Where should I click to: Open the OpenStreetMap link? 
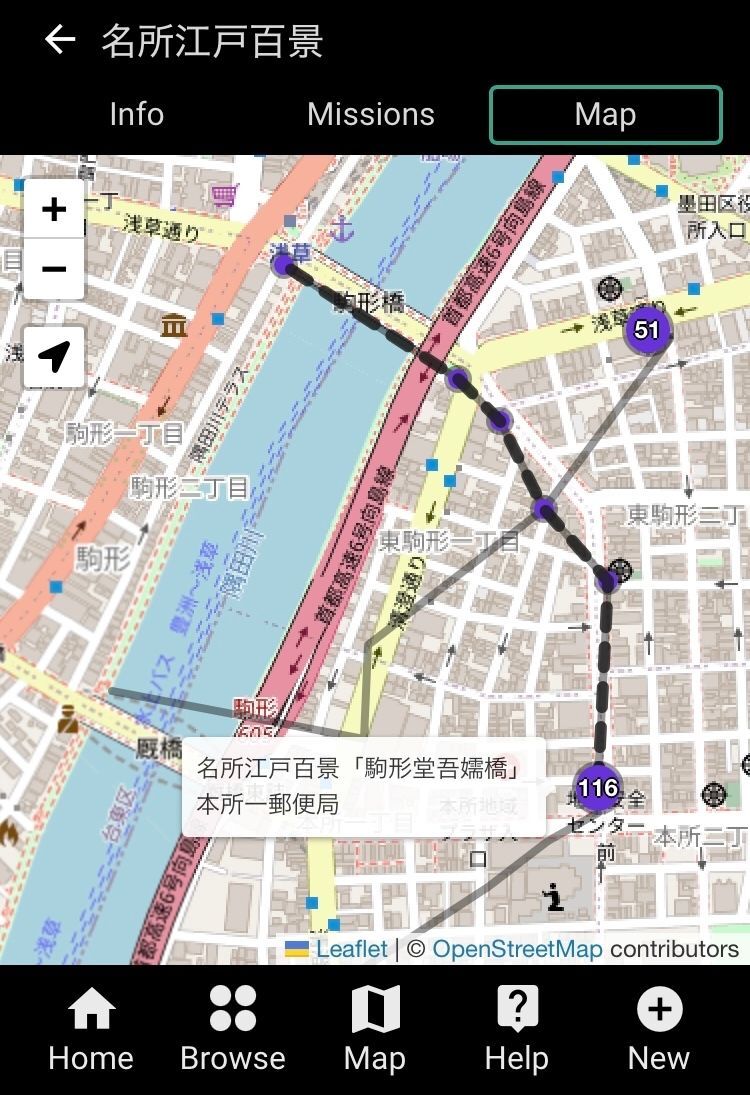tap(517, 949)
